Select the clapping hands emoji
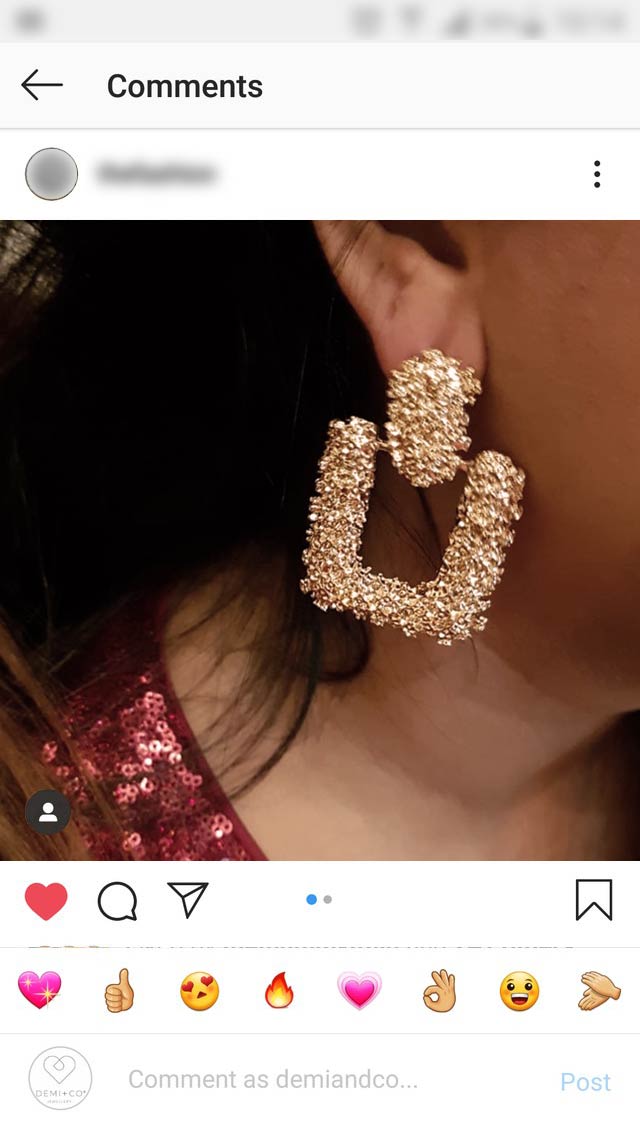The width and height of the screenshot is (640, 1121). [599, 991]
